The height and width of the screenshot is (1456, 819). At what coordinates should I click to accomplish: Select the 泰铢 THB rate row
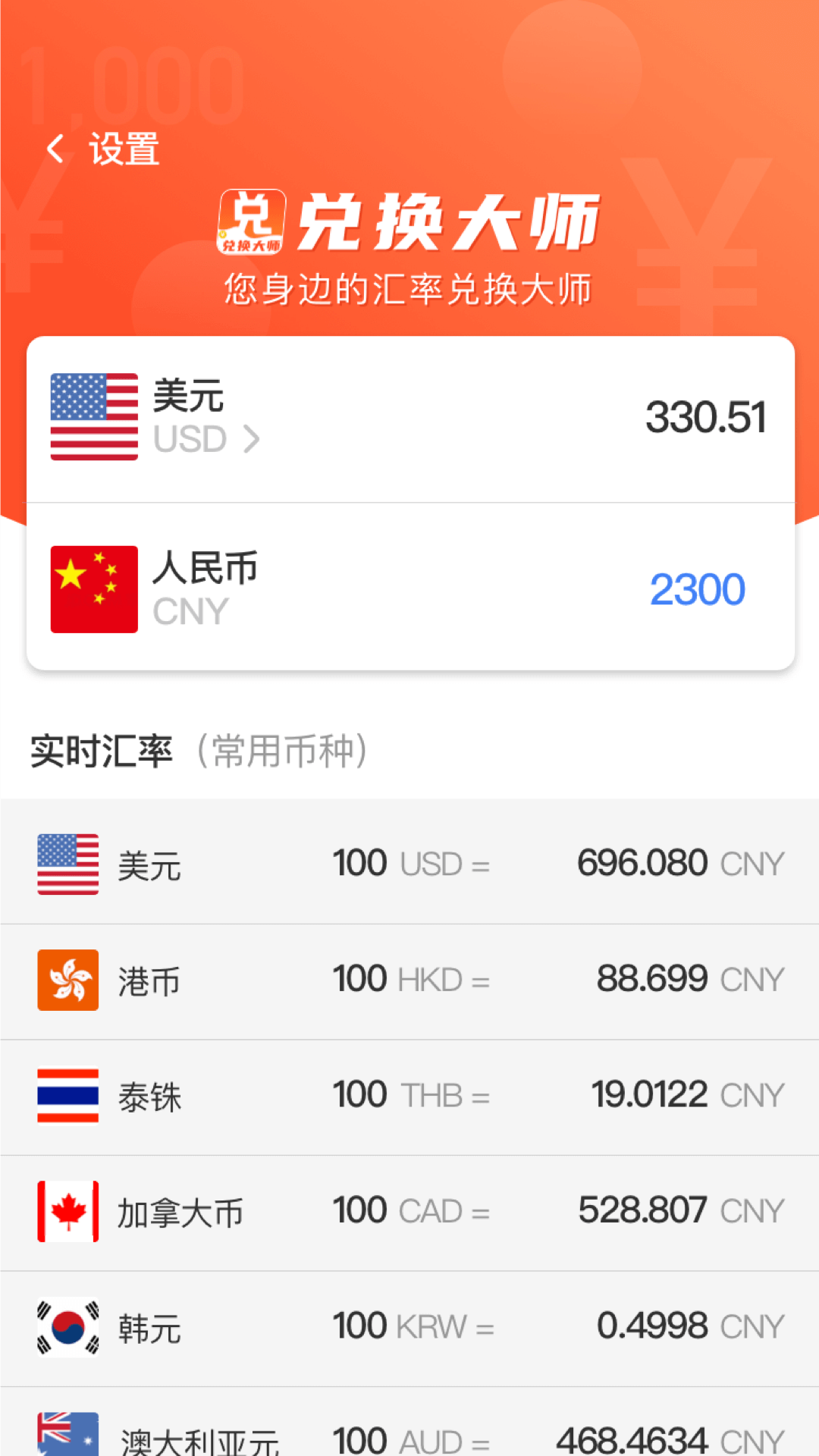(409, 1096)
